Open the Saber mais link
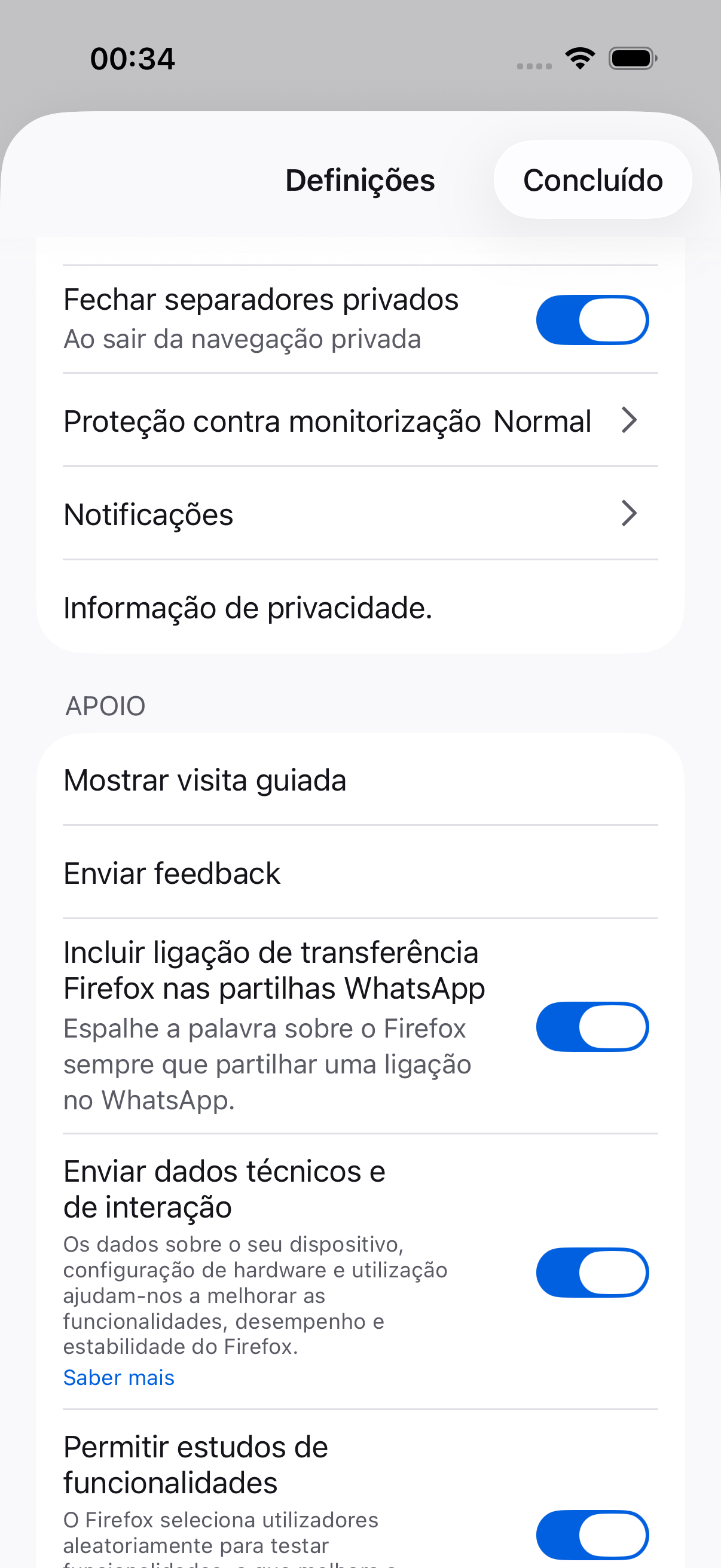Viewport: 721px width, 1568px height. [x=118, y=1377]
